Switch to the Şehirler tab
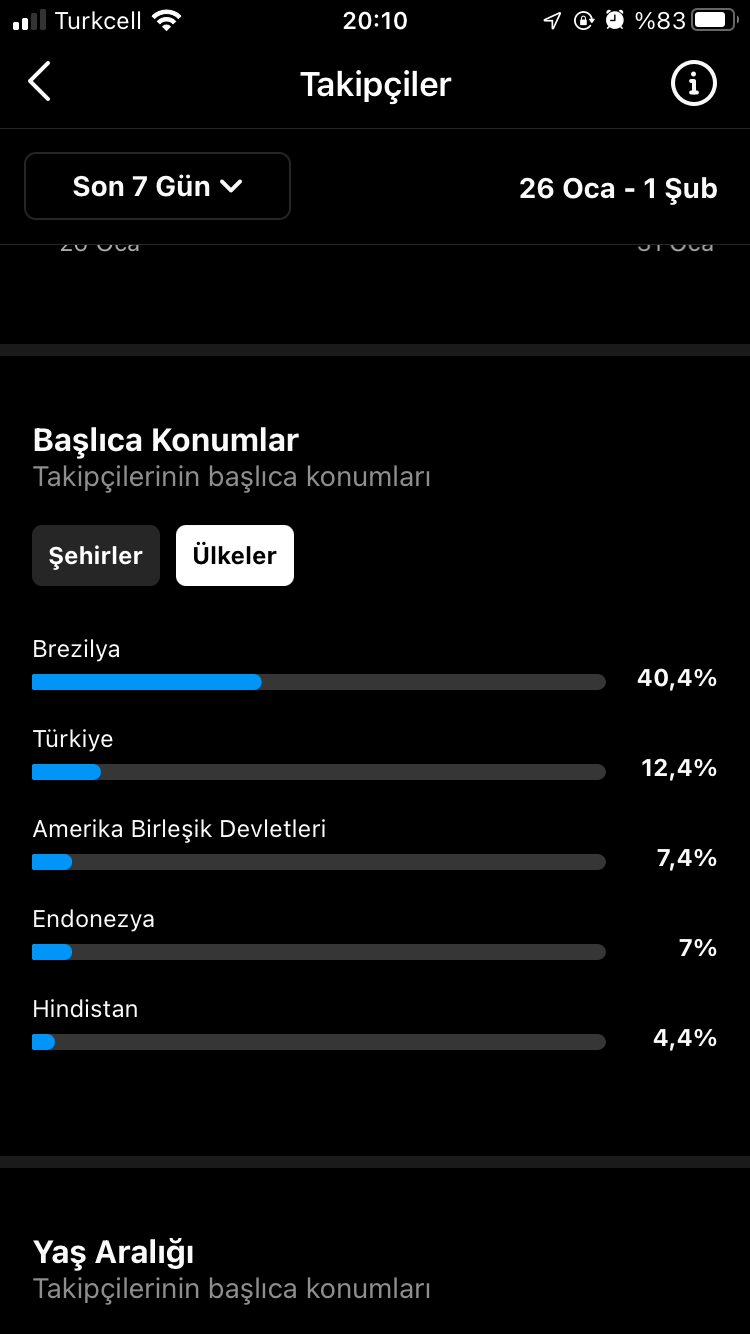The height and width of the screenshot is (1334, 750). (96, 555)
